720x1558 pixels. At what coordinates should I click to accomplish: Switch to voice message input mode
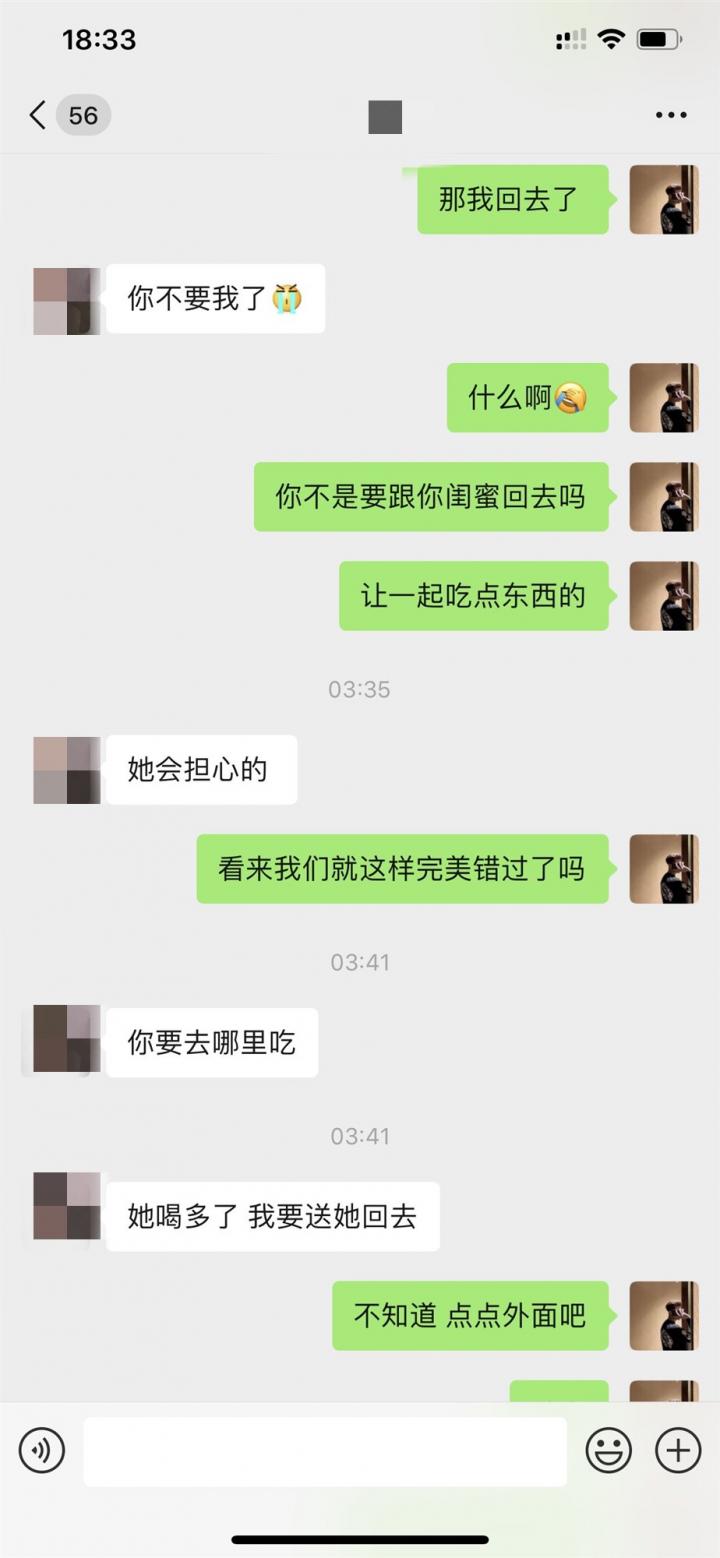coord(41,1449)
